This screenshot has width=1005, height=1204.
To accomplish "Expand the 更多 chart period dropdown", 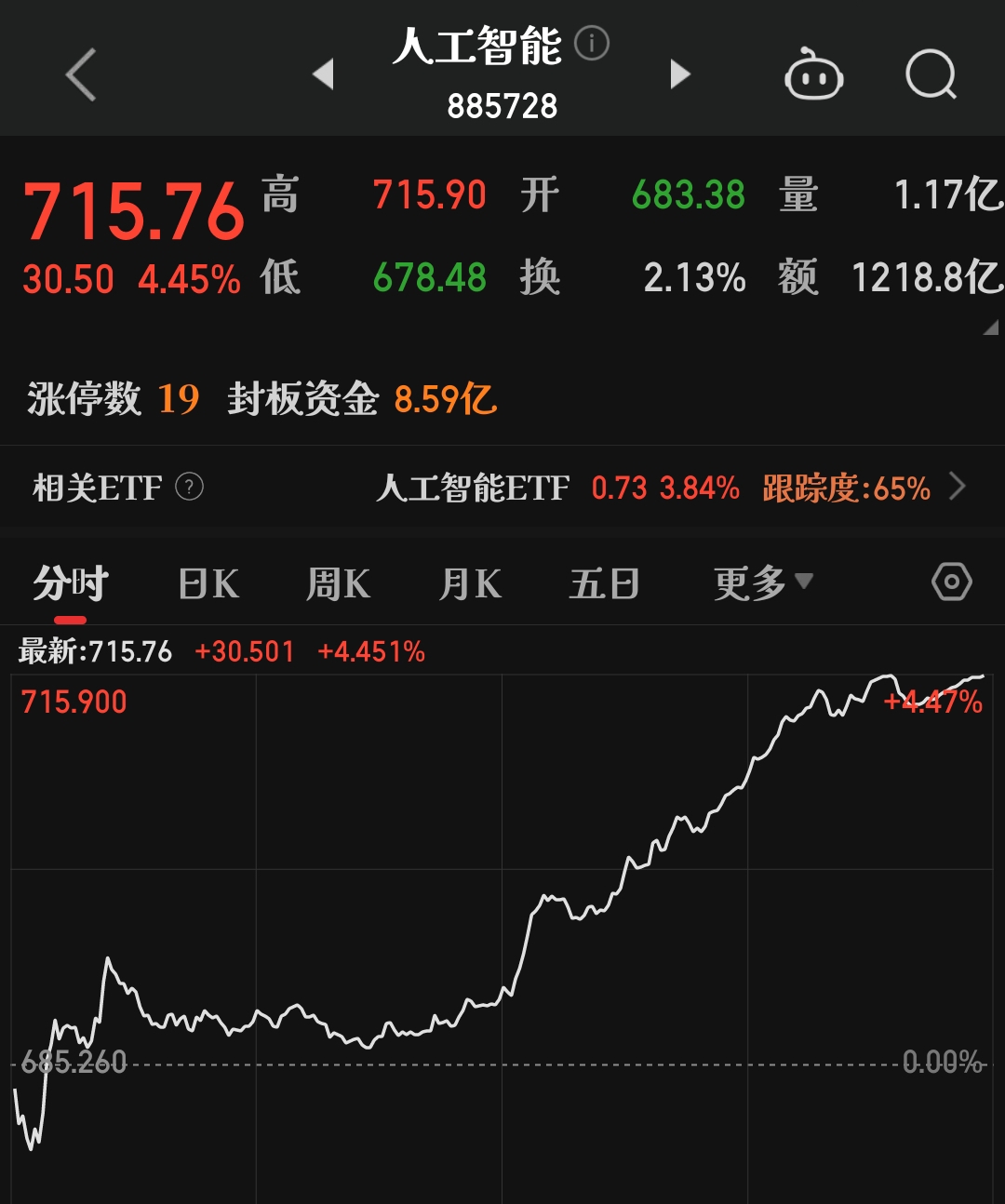I will (x=763, y=583).
